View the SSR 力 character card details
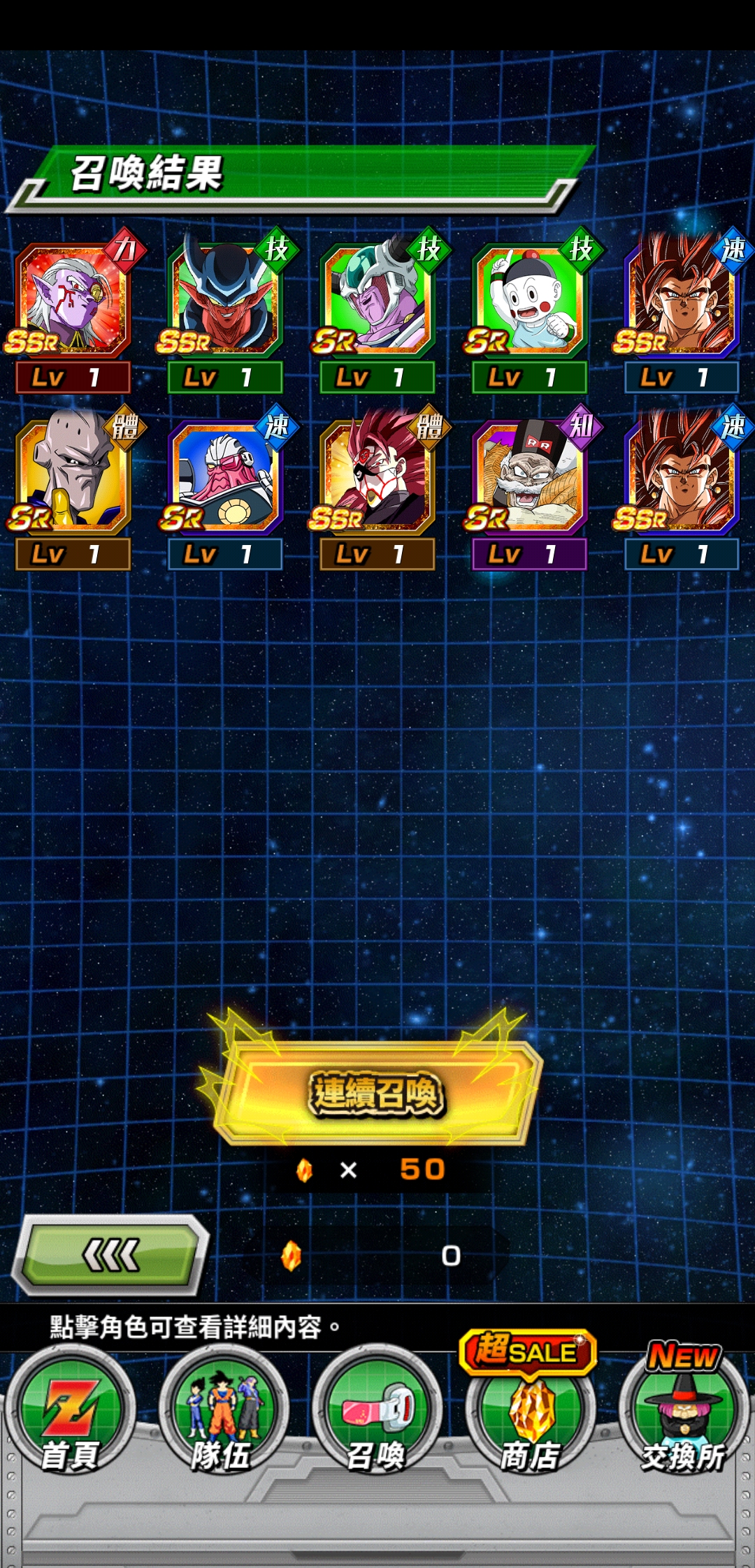This screenshot has height=1568, width=755. pos(74,312)
